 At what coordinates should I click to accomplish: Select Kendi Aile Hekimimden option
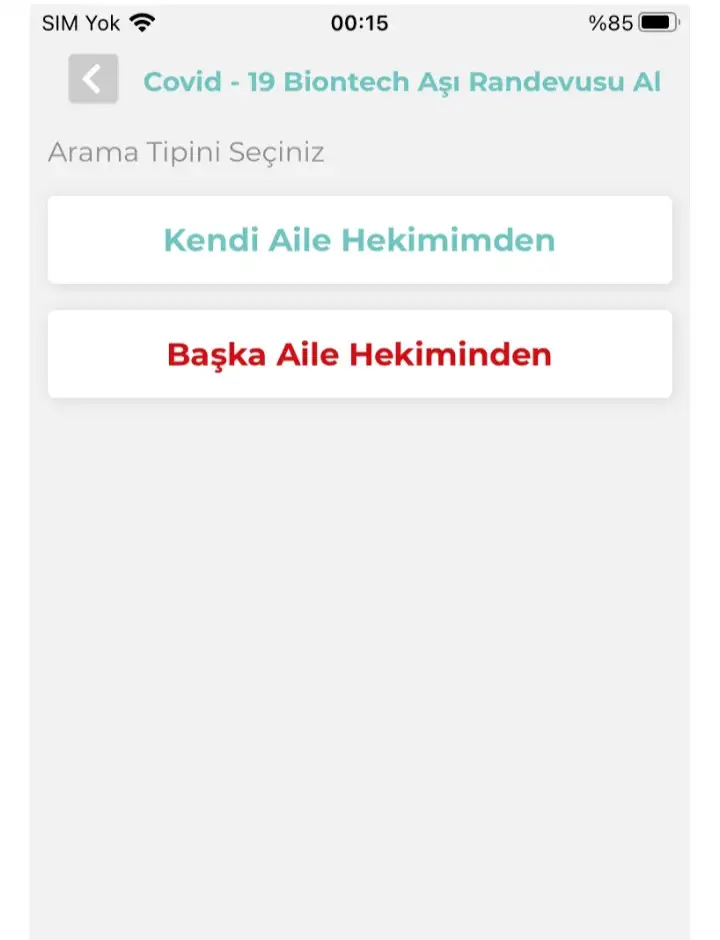coord(359,240)
